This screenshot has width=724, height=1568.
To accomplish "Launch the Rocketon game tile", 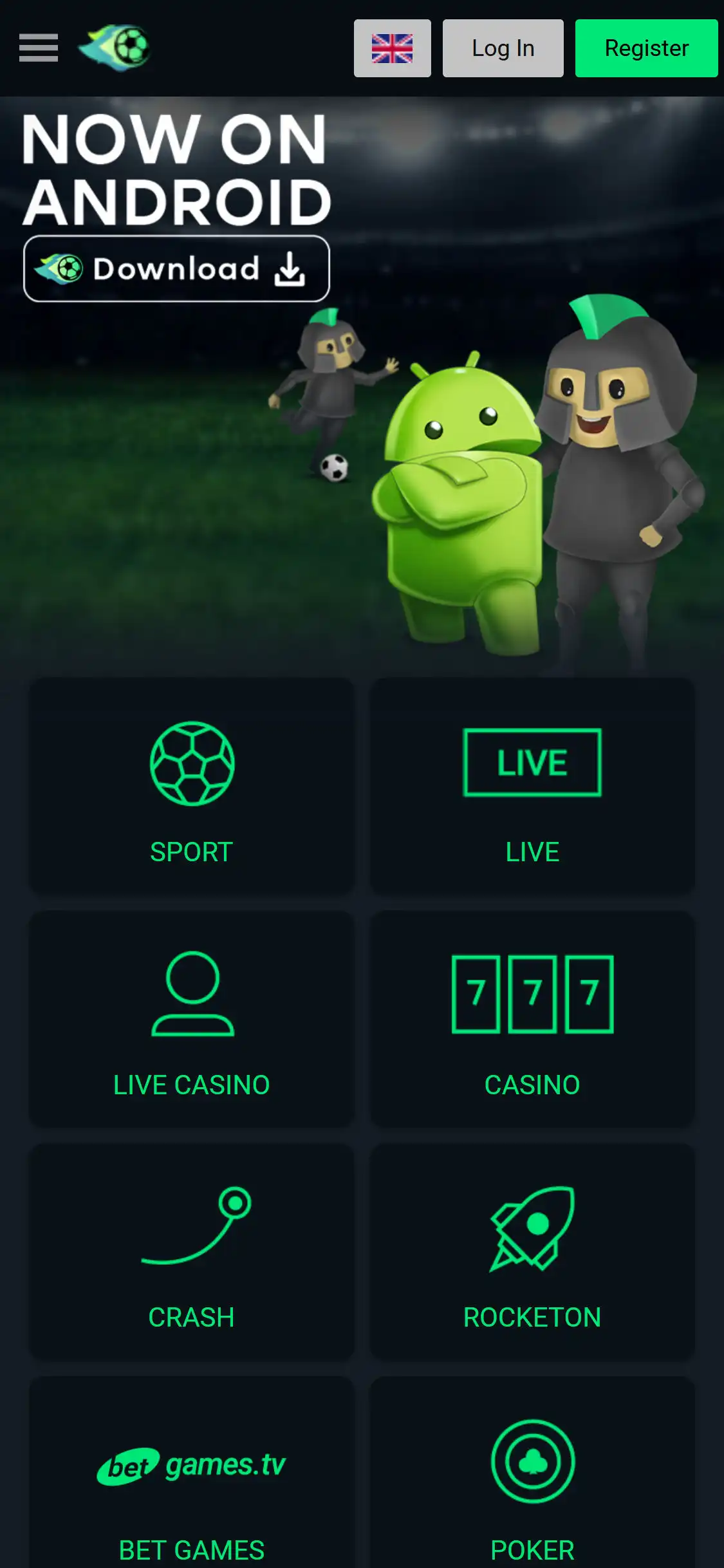I will 532,1252.
